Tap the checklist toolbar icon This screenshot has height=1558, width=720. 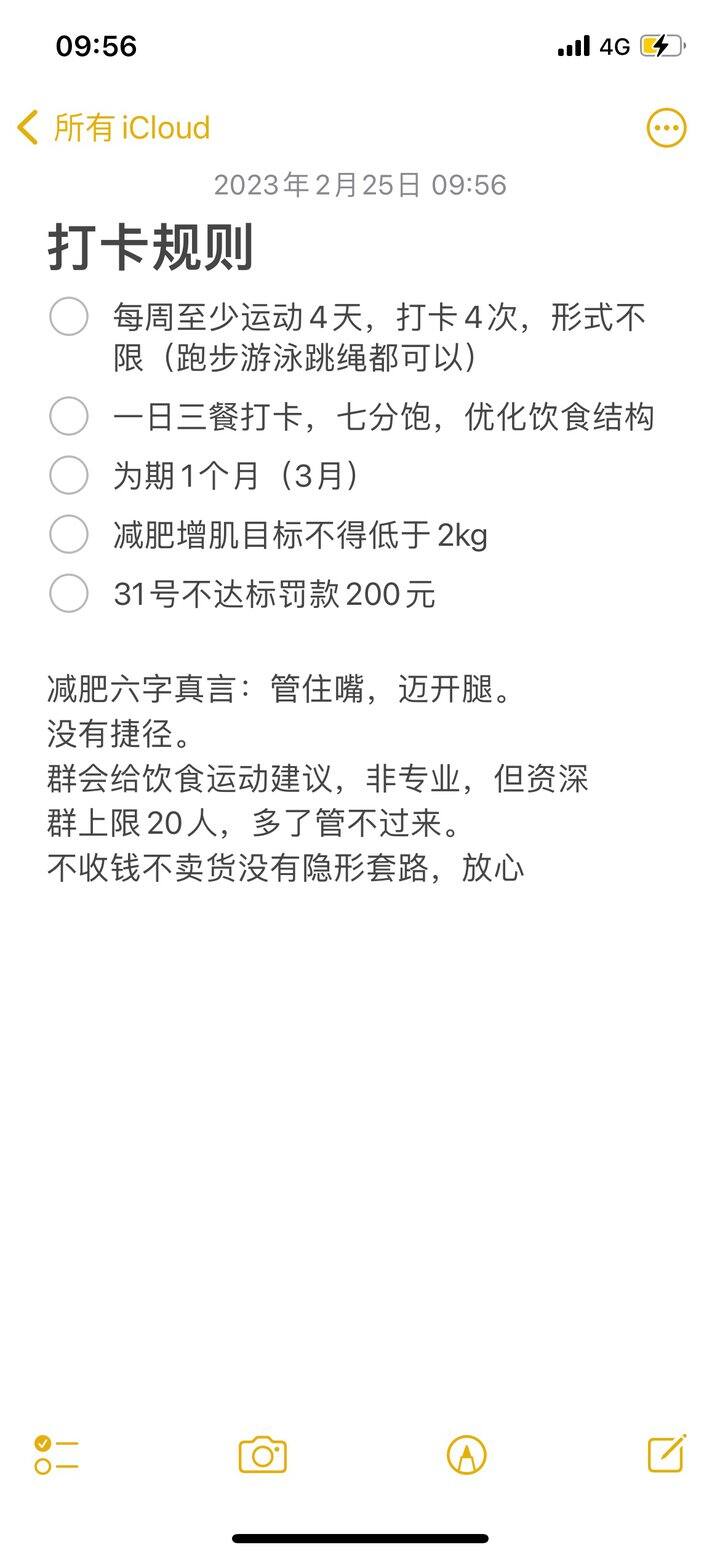56,1455
